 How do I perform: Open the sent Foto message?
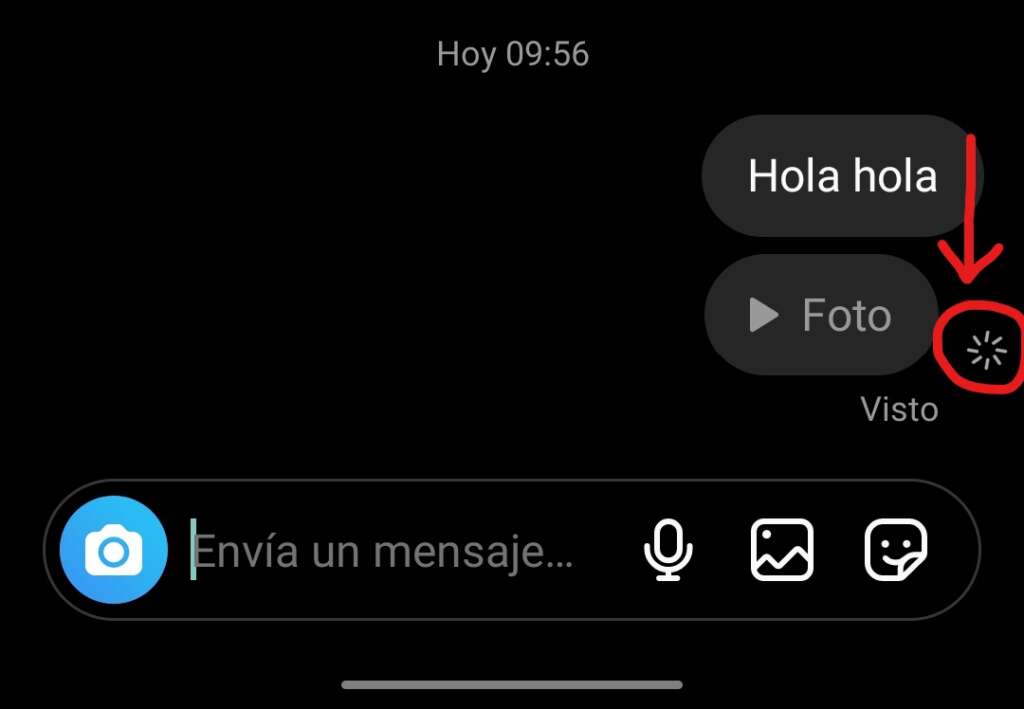(821, 316)
